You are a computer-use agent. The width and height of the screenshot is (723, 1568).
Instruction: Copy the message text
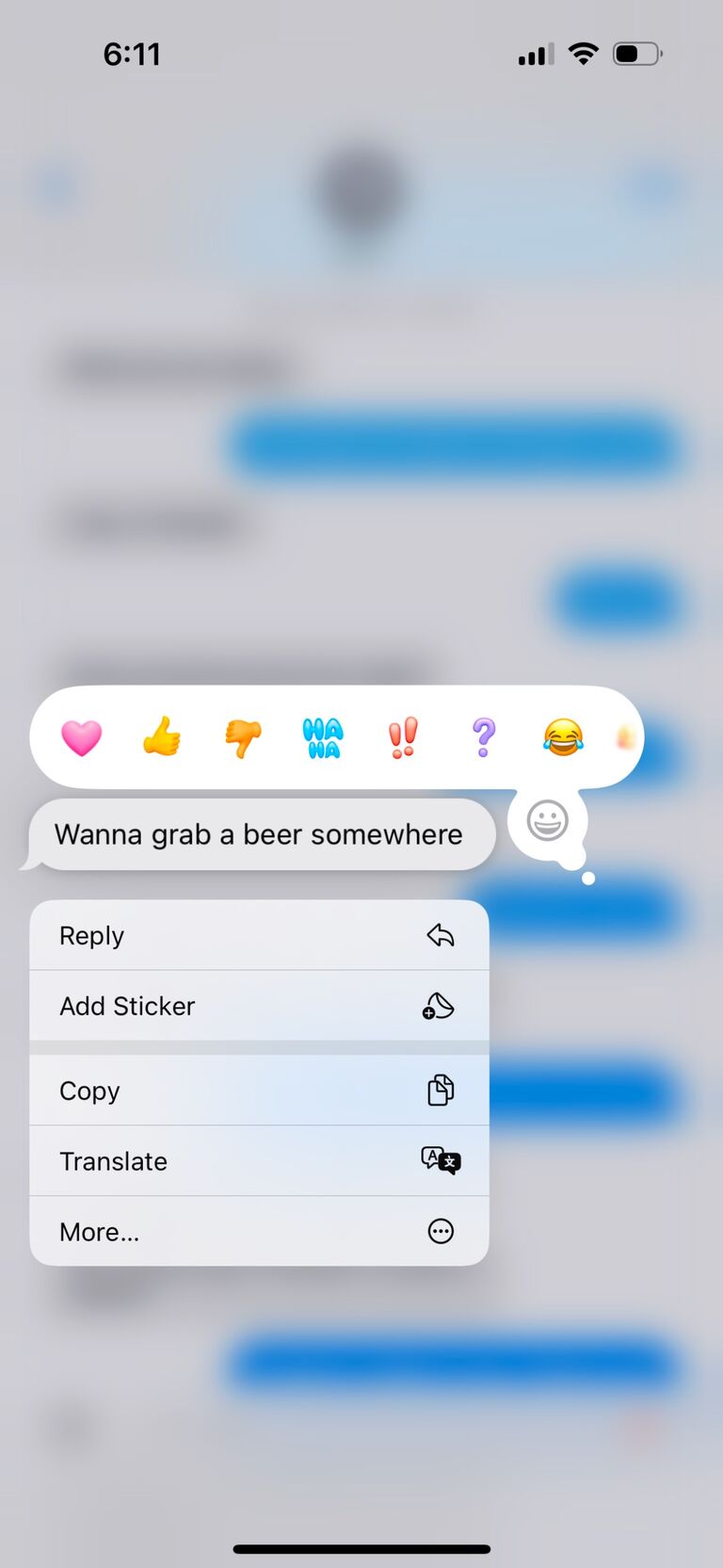pyautogui.click(x=259, y=1091)
